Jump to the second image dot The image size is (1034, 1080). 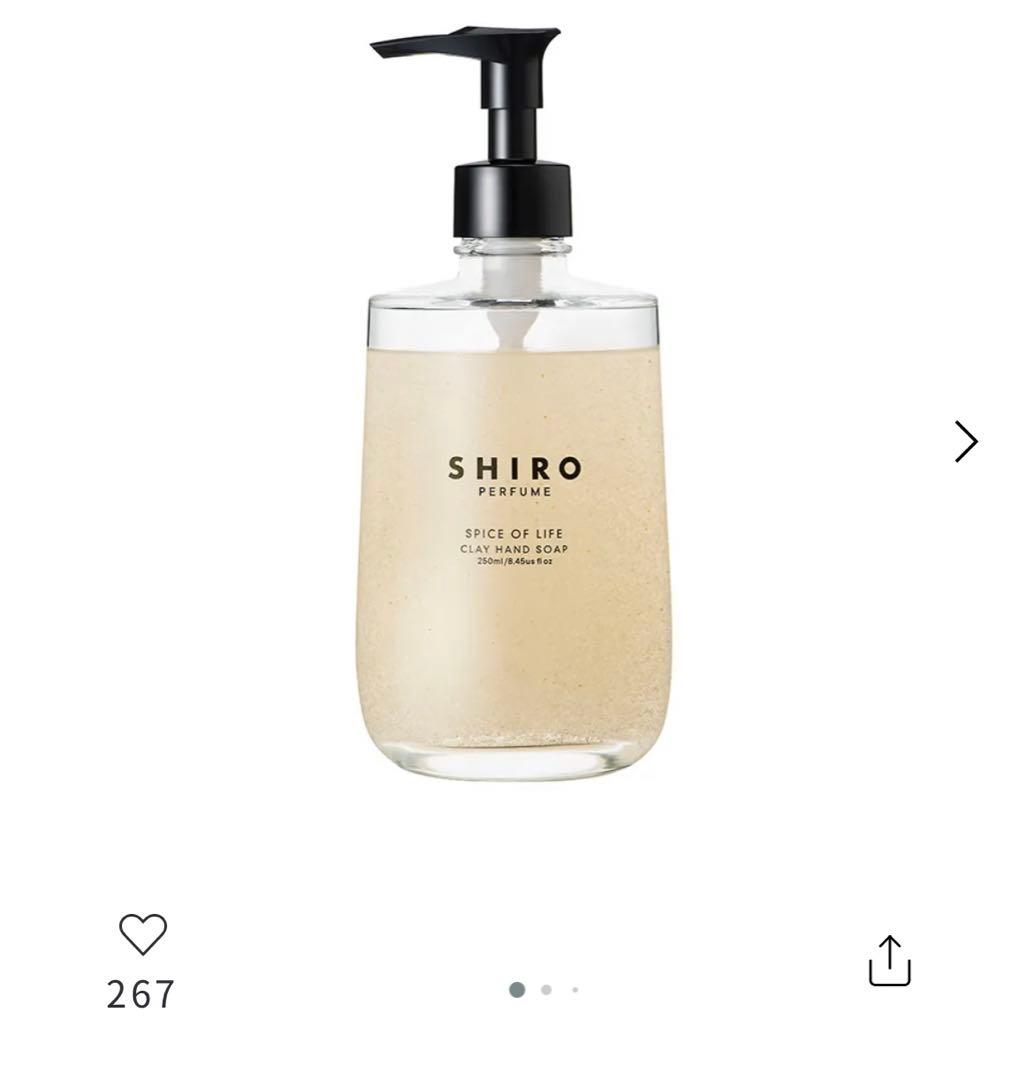click(x=546, y=990)
